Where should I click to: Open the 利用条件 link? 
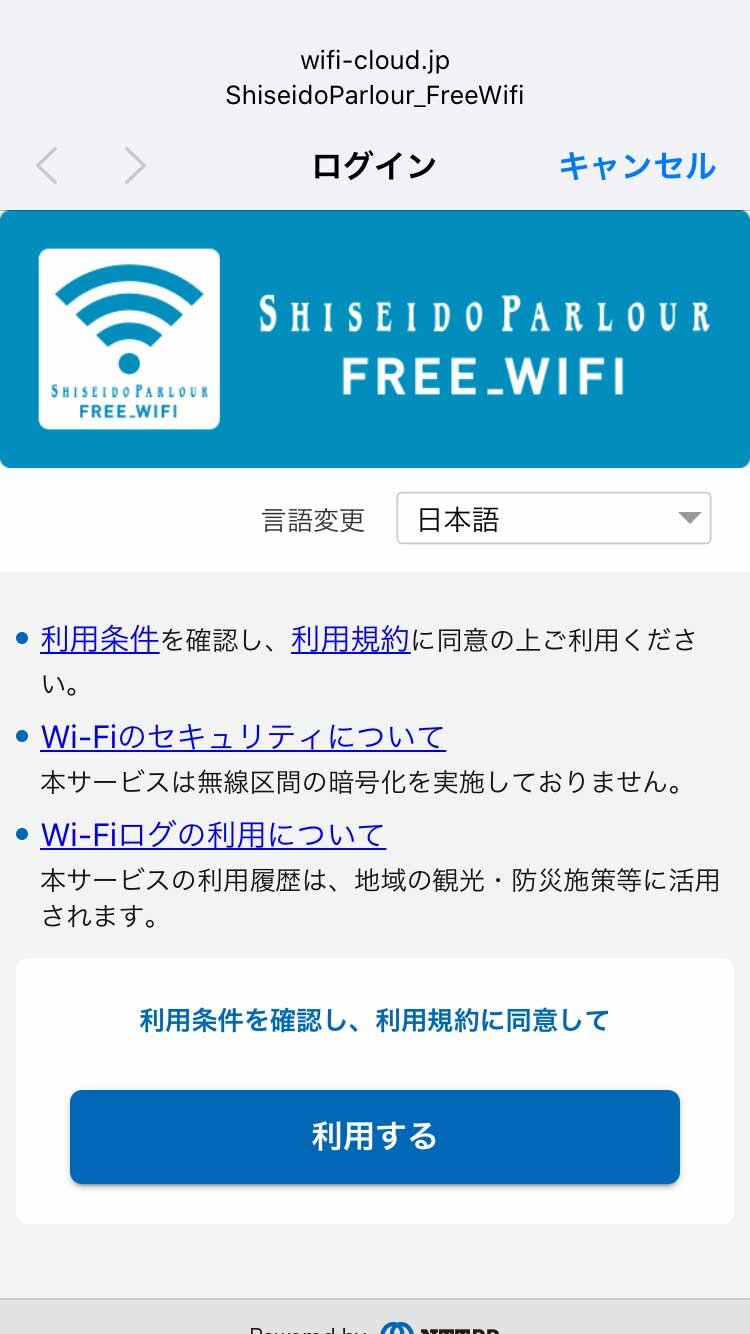point(100,639)
